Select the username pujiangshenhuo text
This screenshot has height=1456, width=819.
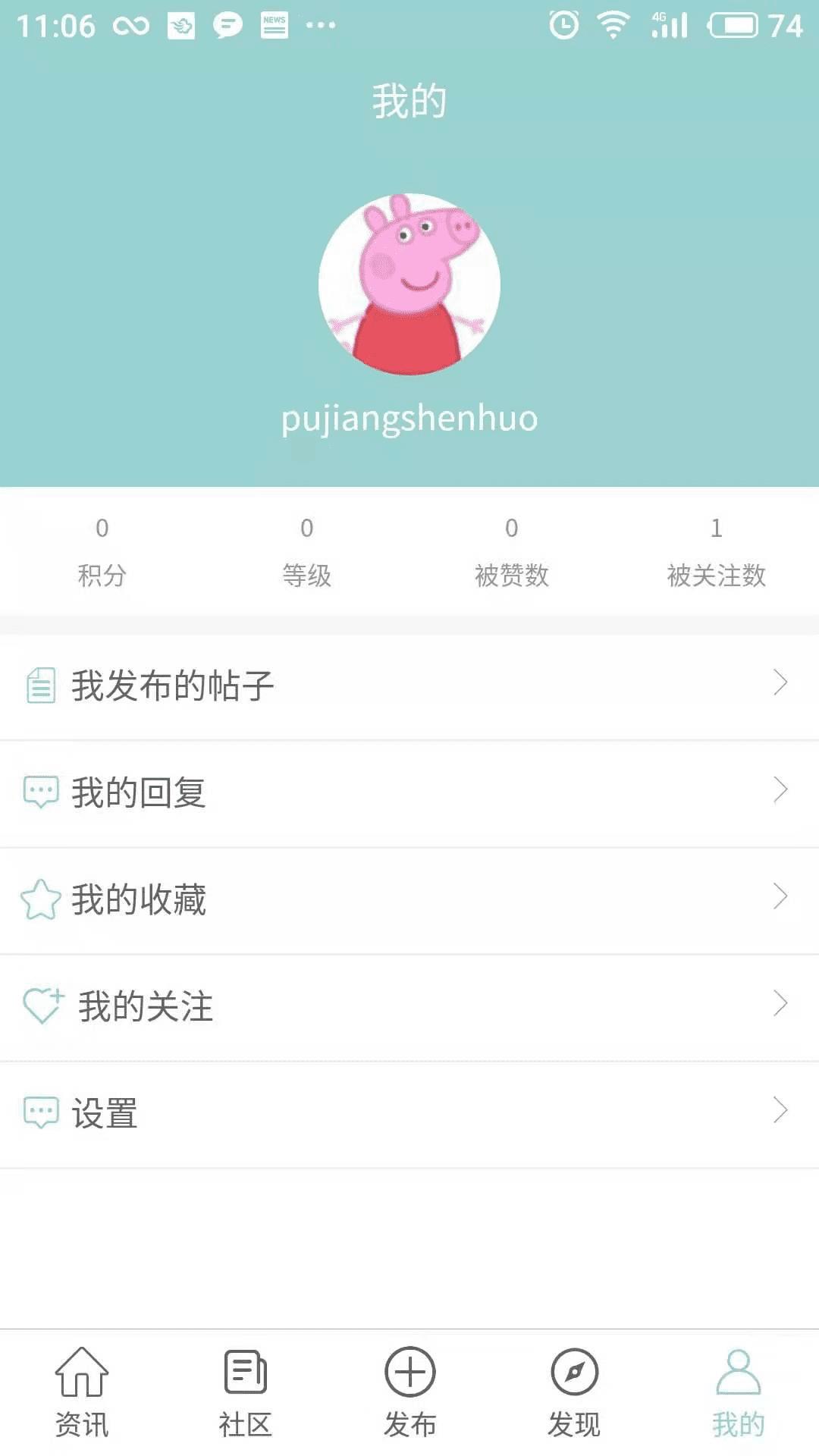click(409, 419)
